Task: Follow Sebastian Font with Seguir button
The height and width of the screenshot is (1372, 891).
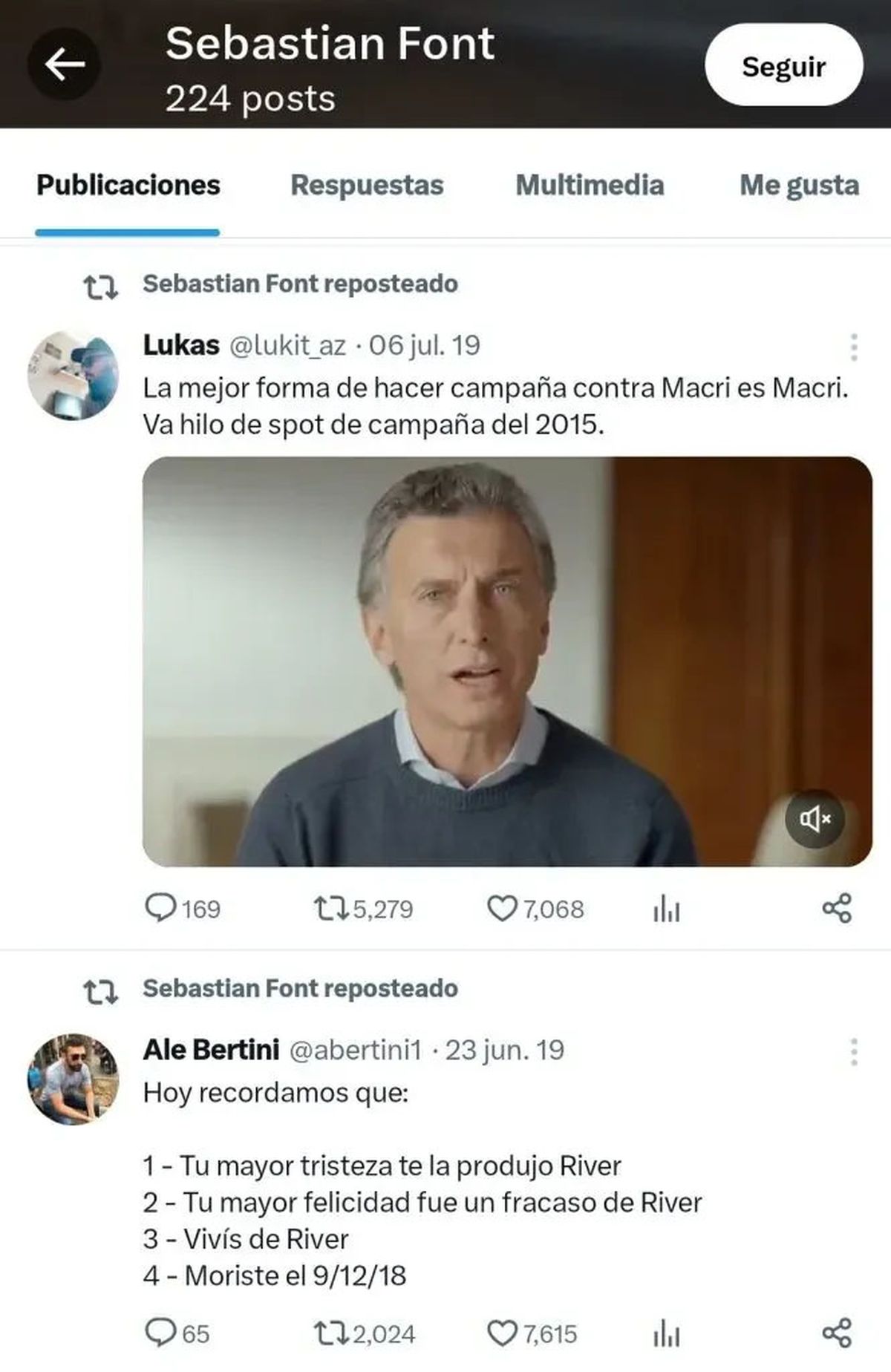Action: click(783, 66)
